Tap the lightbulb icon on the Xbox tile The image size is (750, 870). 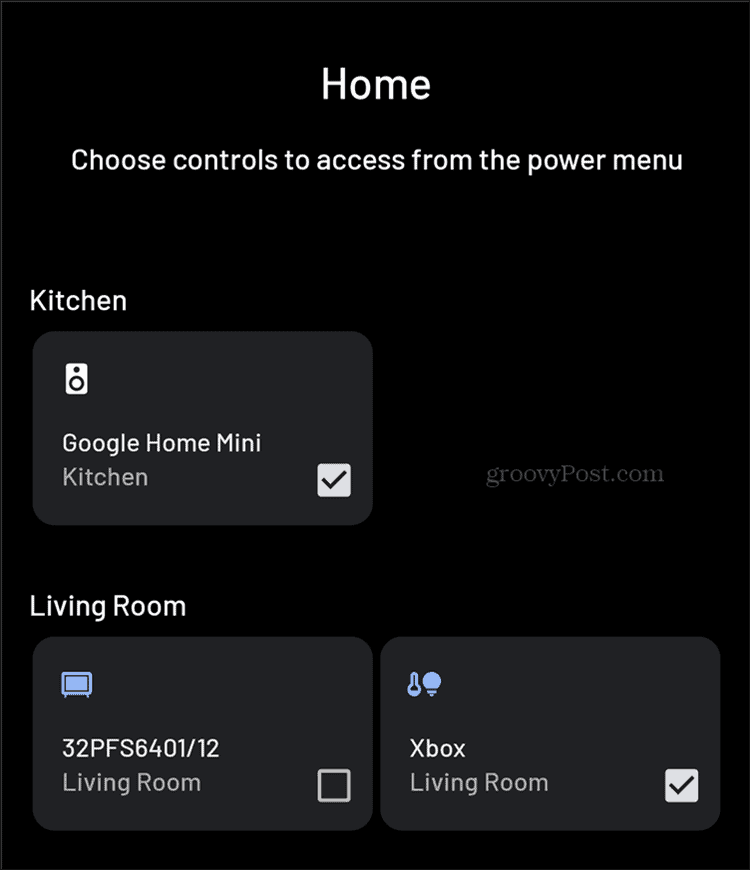click(x=430, y=684)
